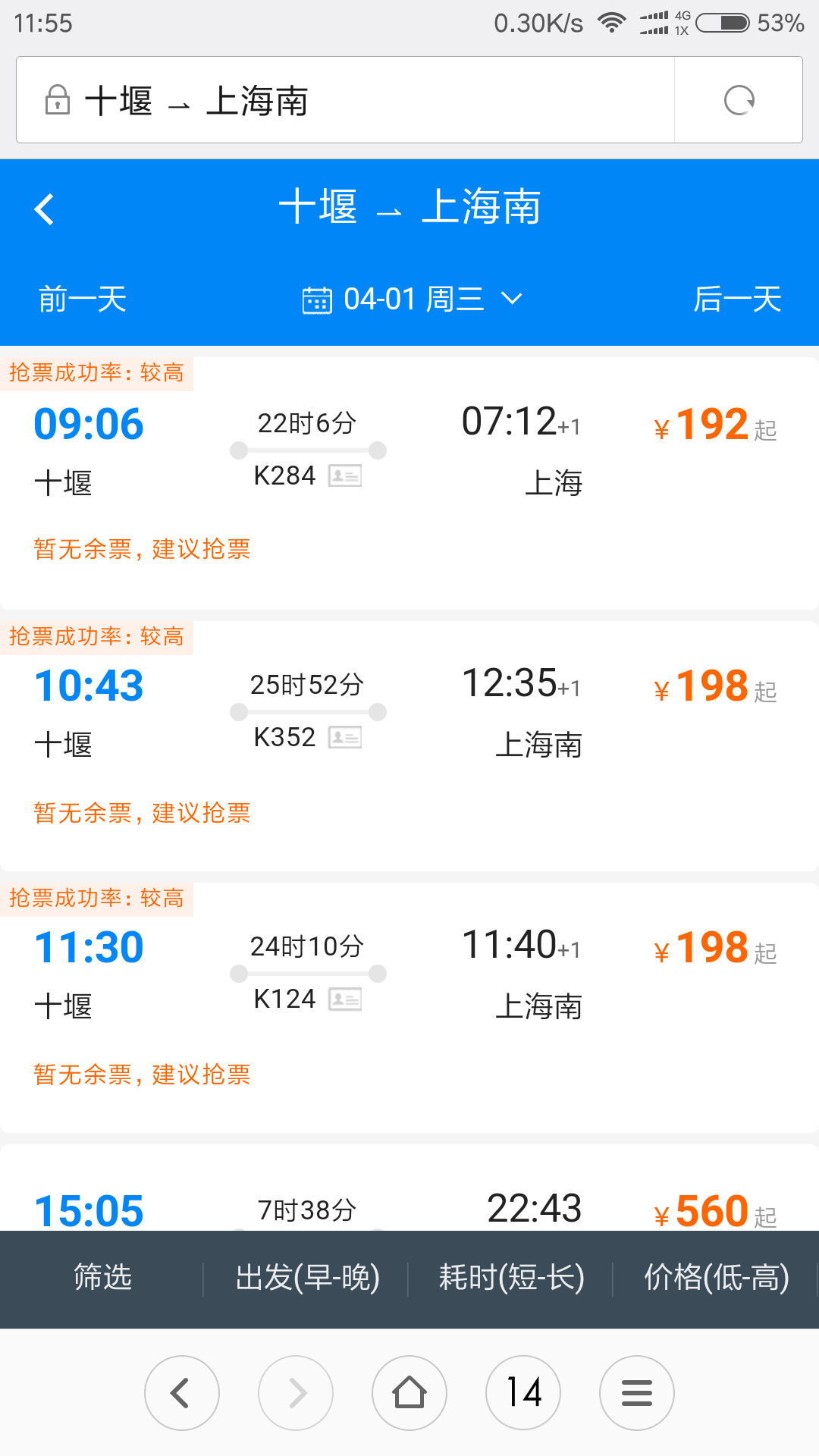The height and width of the screenshot is (1456, 819).
Task: Sort by duration 耗时(短-长)
Action: (x=511, y=1278)
